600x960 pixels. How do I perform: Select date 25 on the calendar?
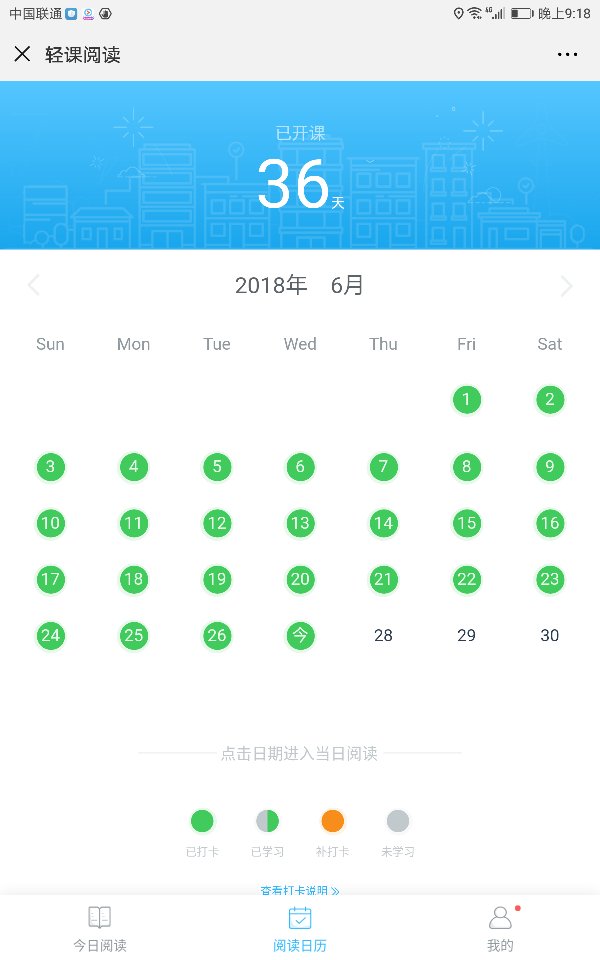pyautogui.click(x=133, y=636)
